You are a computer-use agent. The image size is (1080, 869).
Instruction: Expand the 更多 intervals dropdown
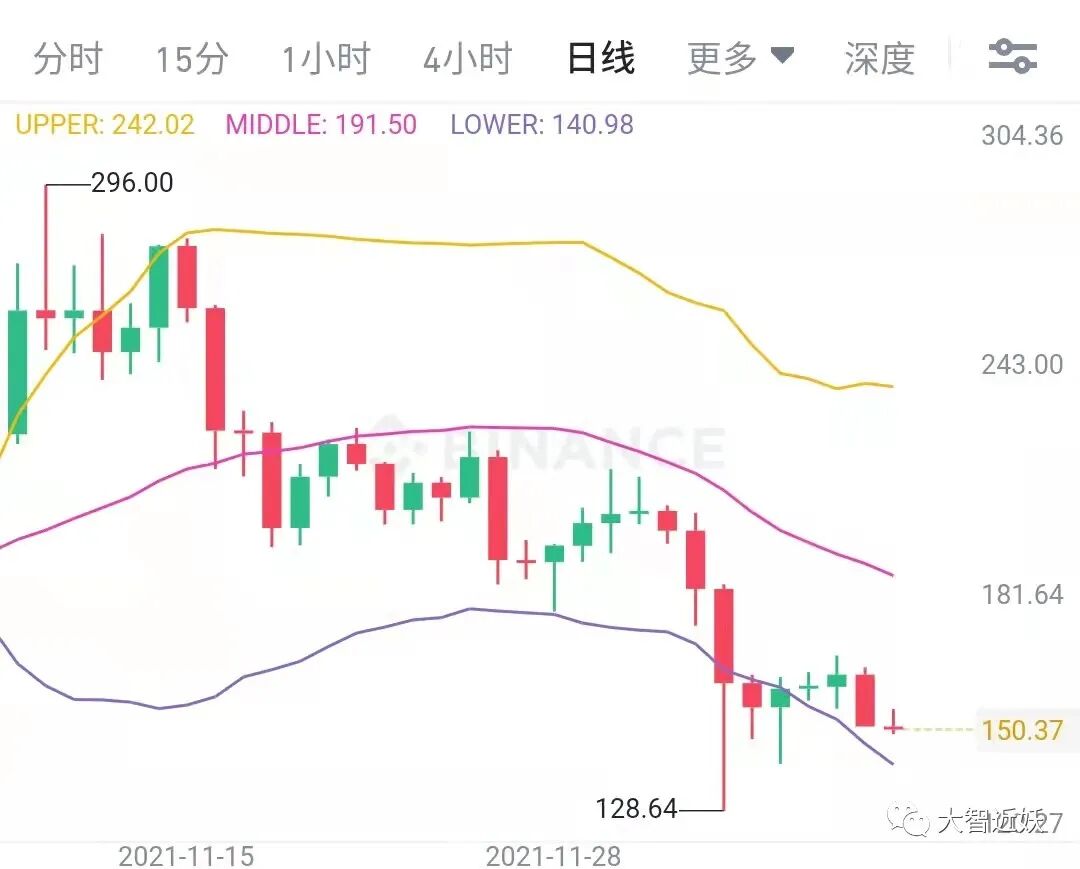click(740, 58)
